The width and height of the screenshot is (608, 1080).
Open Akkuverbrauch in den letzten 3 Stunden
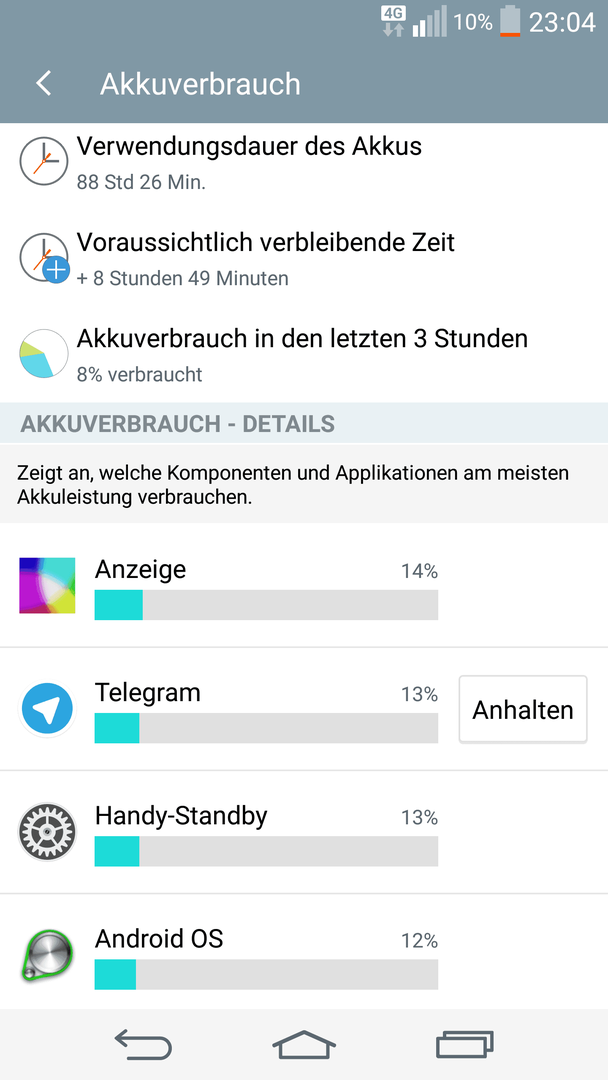[x=304, y=354]
